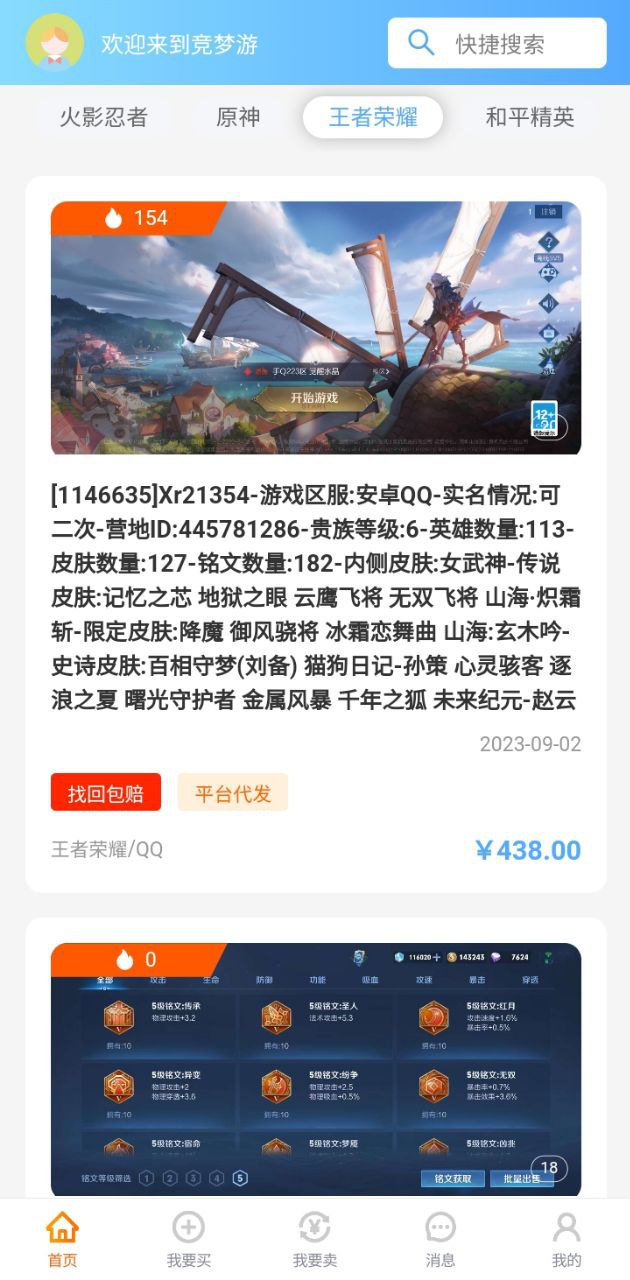Select the 王者荣耀 tab
Viewport: 630px width, 1280px height.
pyautogui.click(x=373, y=117)
